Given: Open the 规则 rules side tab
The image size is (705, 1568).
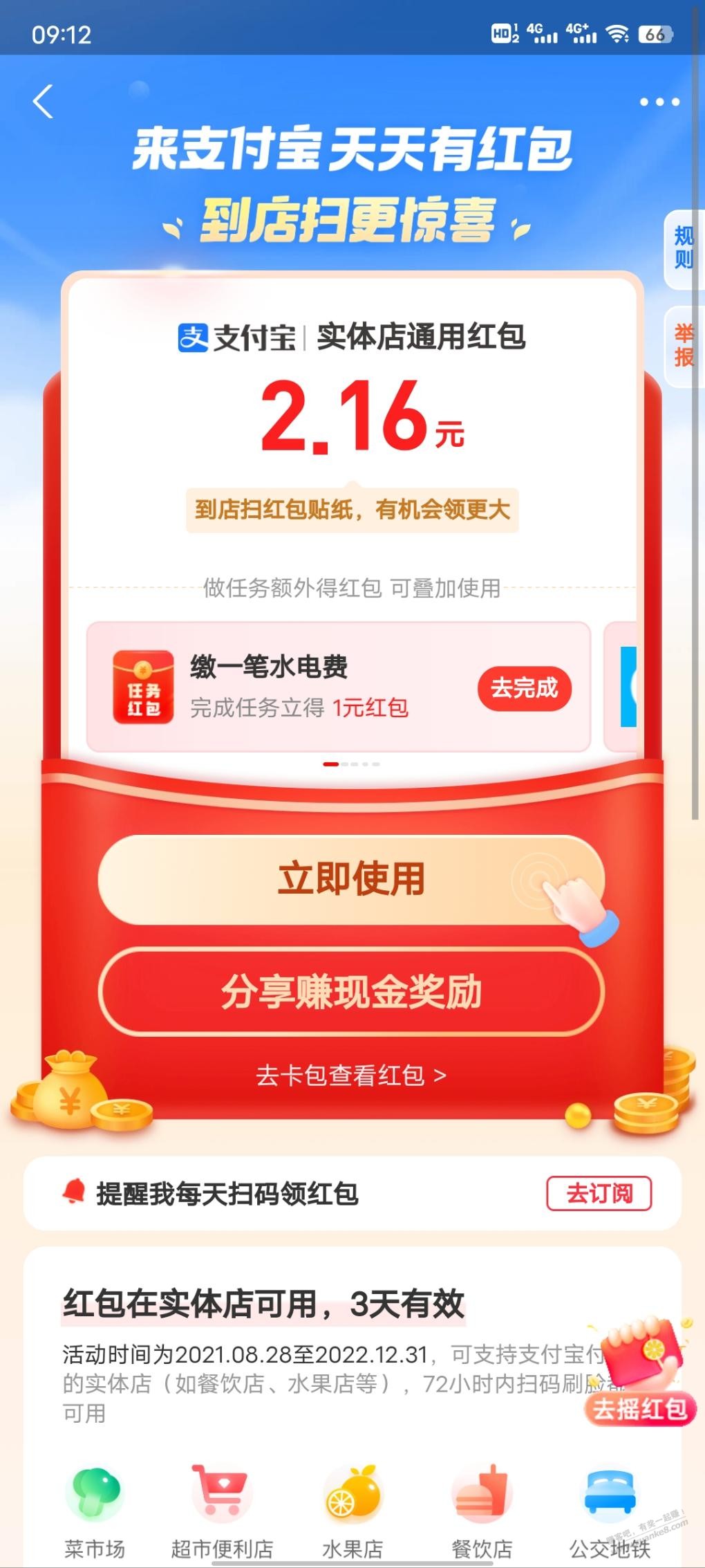Looking at the screenshot, I should click(x=684, y=248).
